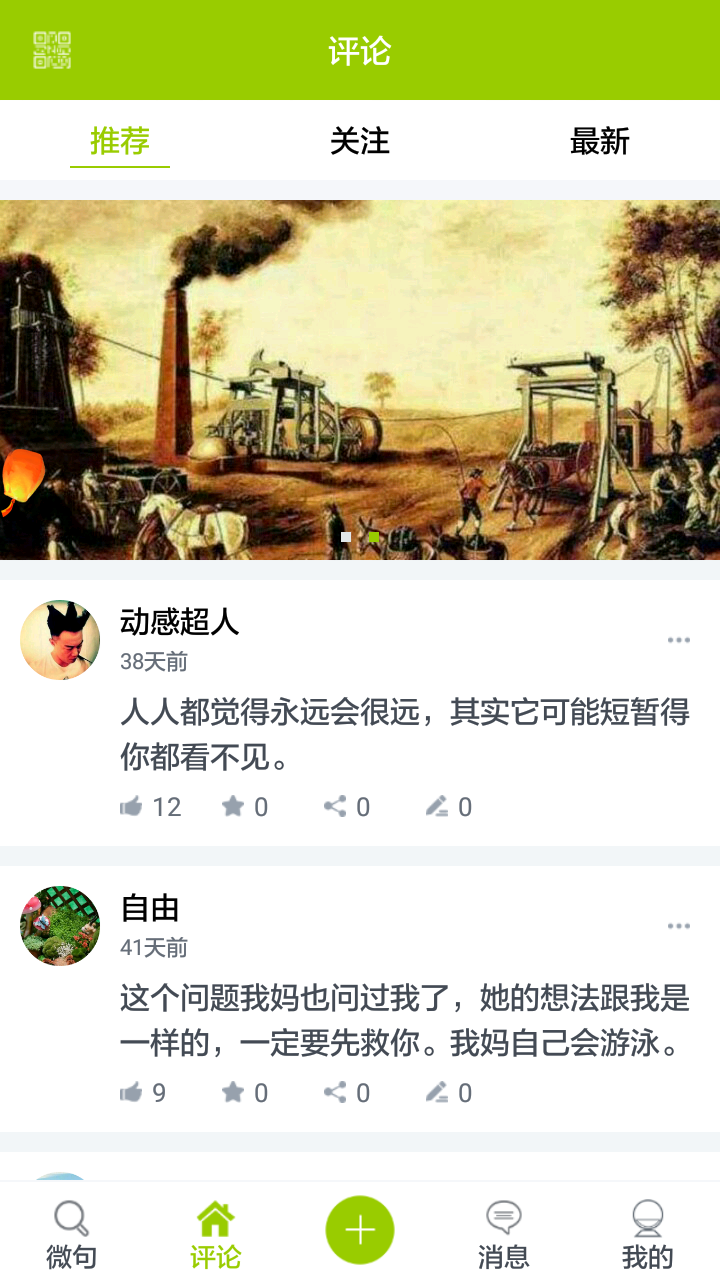Screen dimensions: 720x1280
Task: Select the 推荐 tab
Action: click(x=120, y=141)
